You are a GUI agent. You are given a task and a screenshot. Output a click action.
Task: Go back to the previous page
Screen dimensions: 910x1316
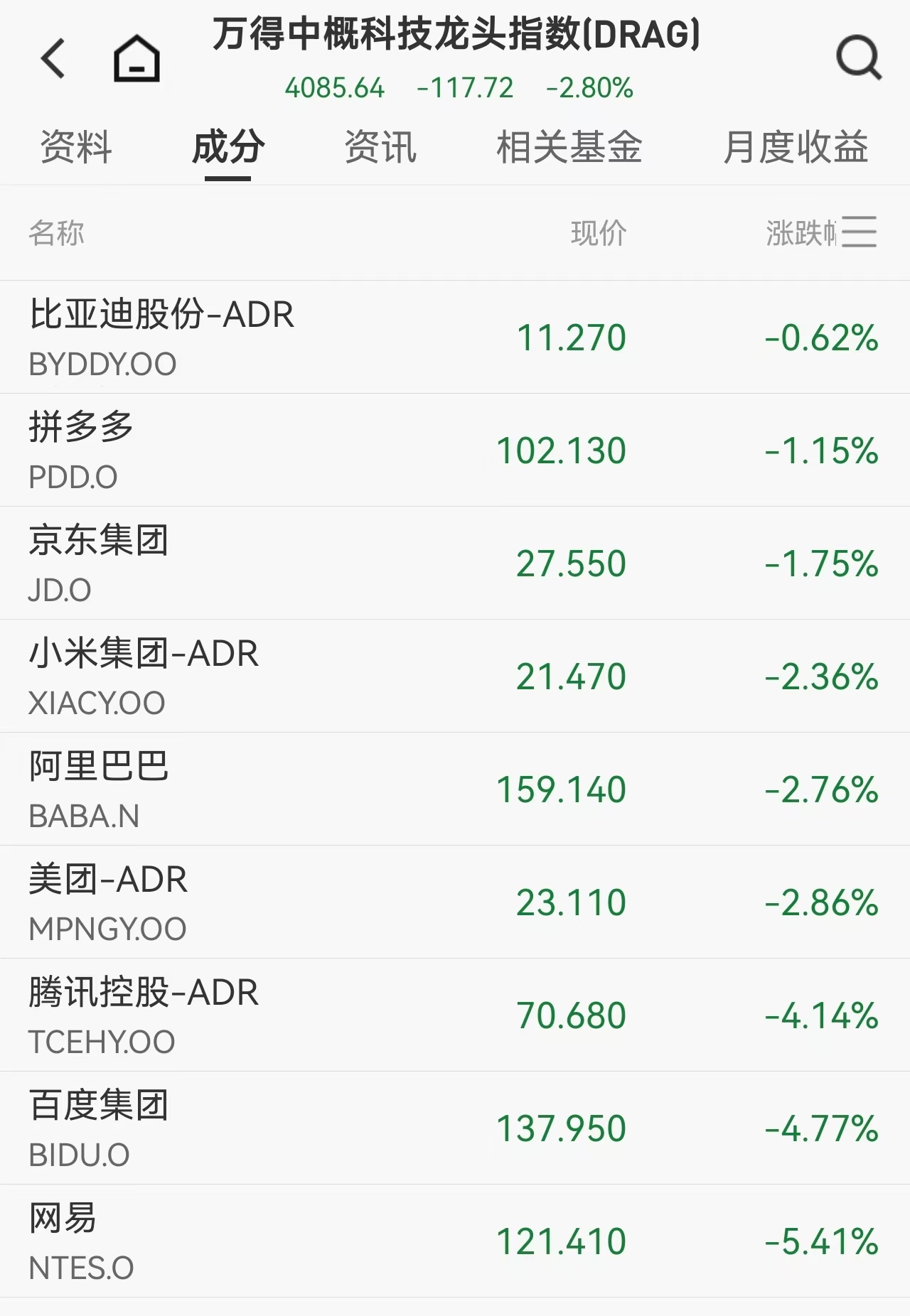click(x=53, y=58)
